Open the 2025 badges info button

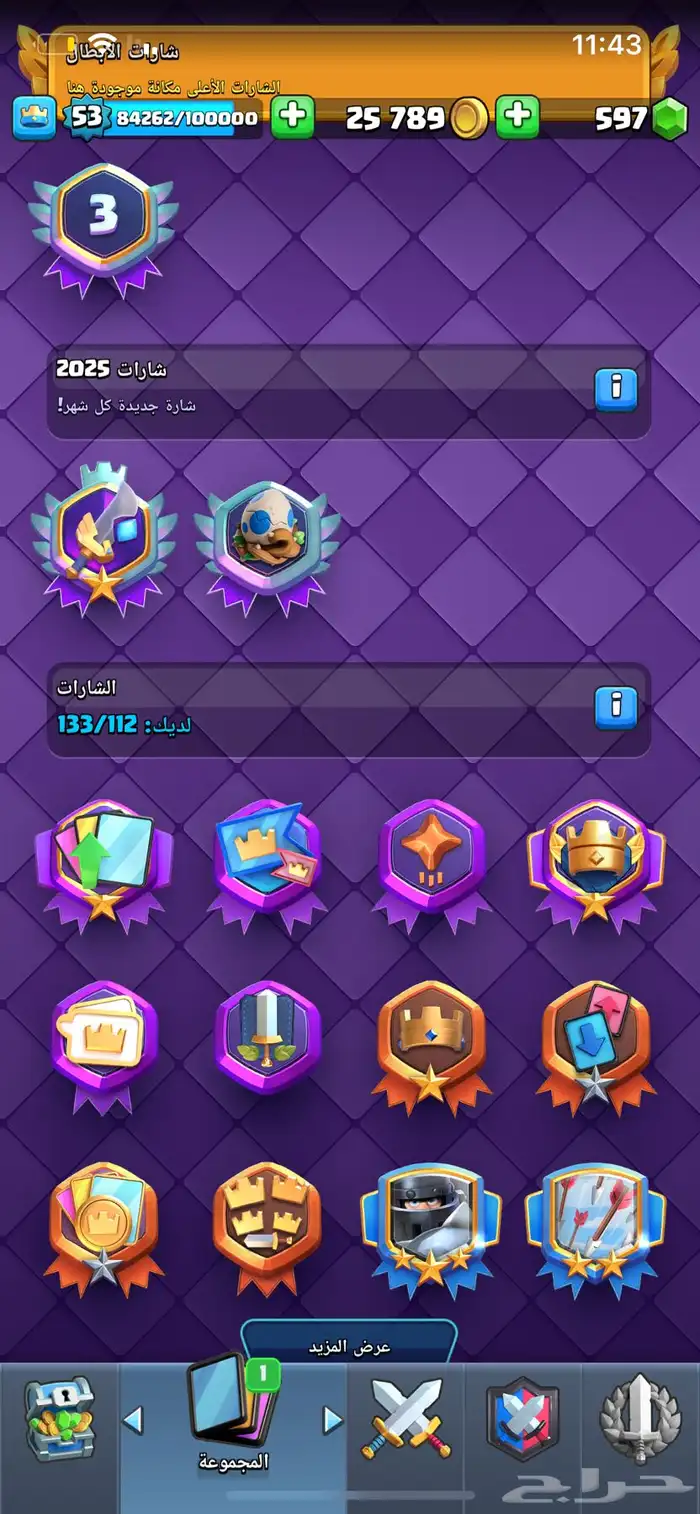[616, 389]
